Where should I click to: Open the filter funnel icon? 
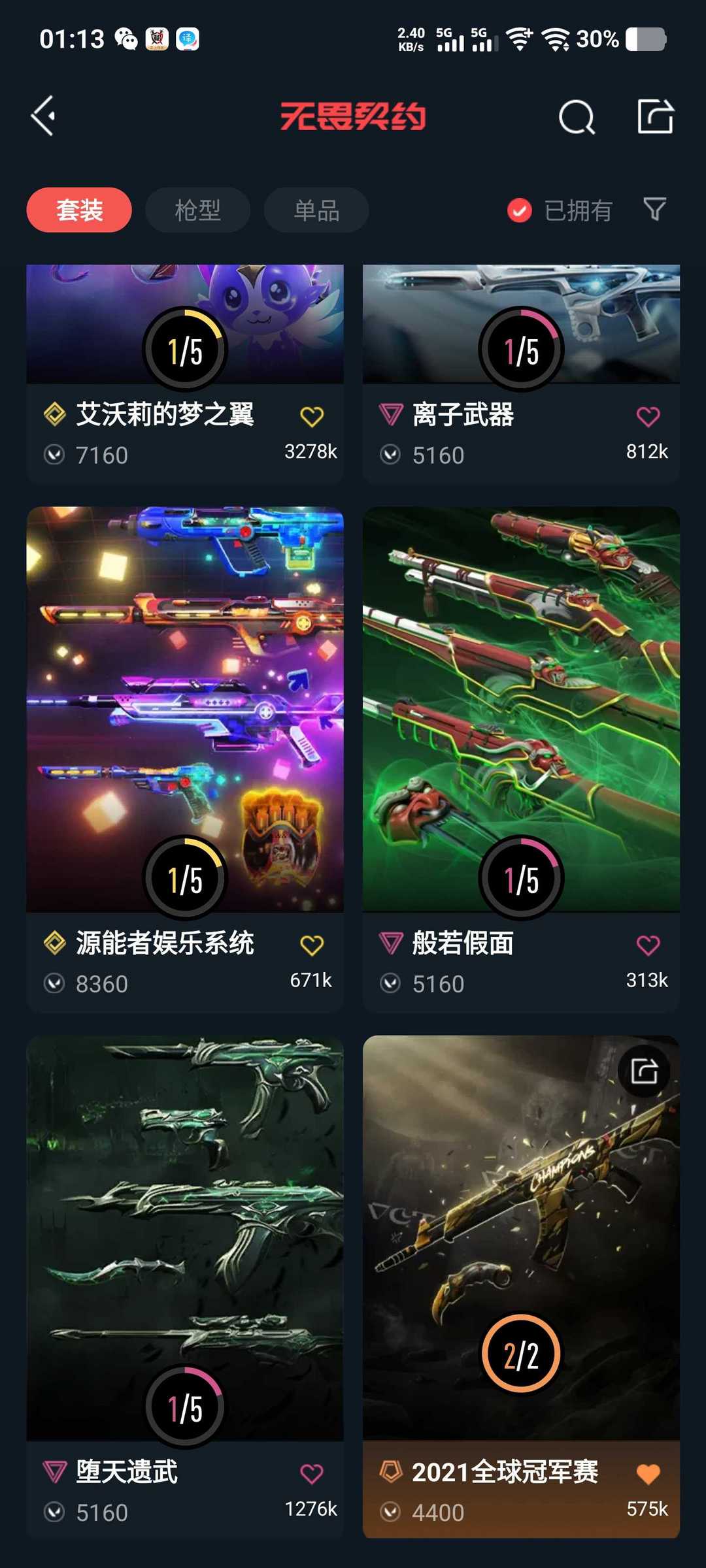(654, 209)
